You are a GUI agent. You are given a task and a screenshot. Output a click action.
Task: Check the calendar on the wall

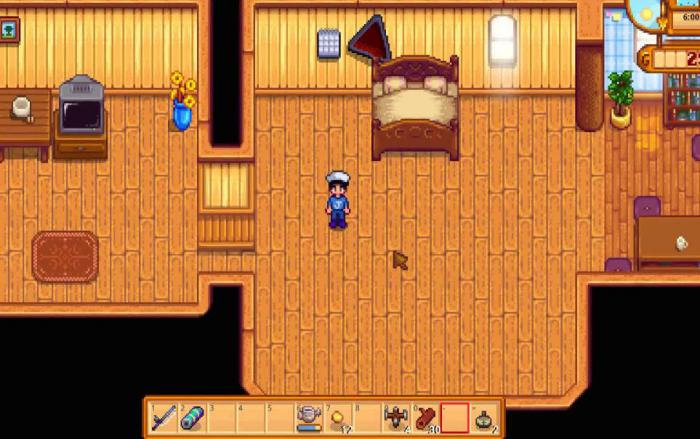[328, 43]
